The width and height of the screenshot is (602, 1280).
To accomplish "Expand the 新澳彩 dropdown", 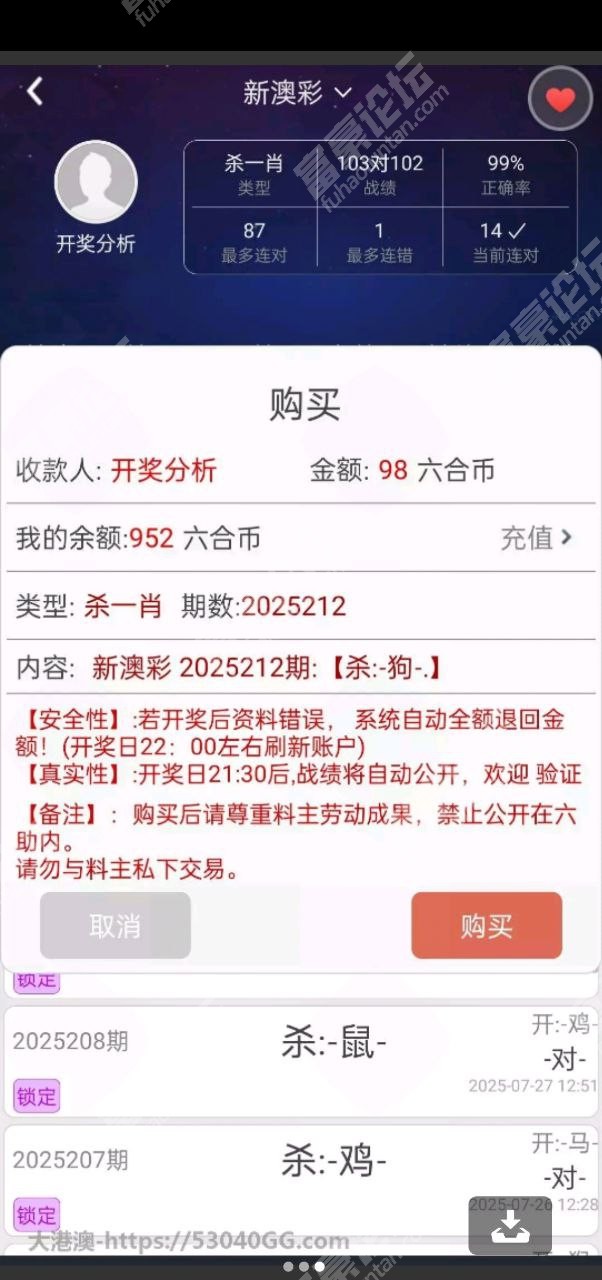I will point(298,93).
